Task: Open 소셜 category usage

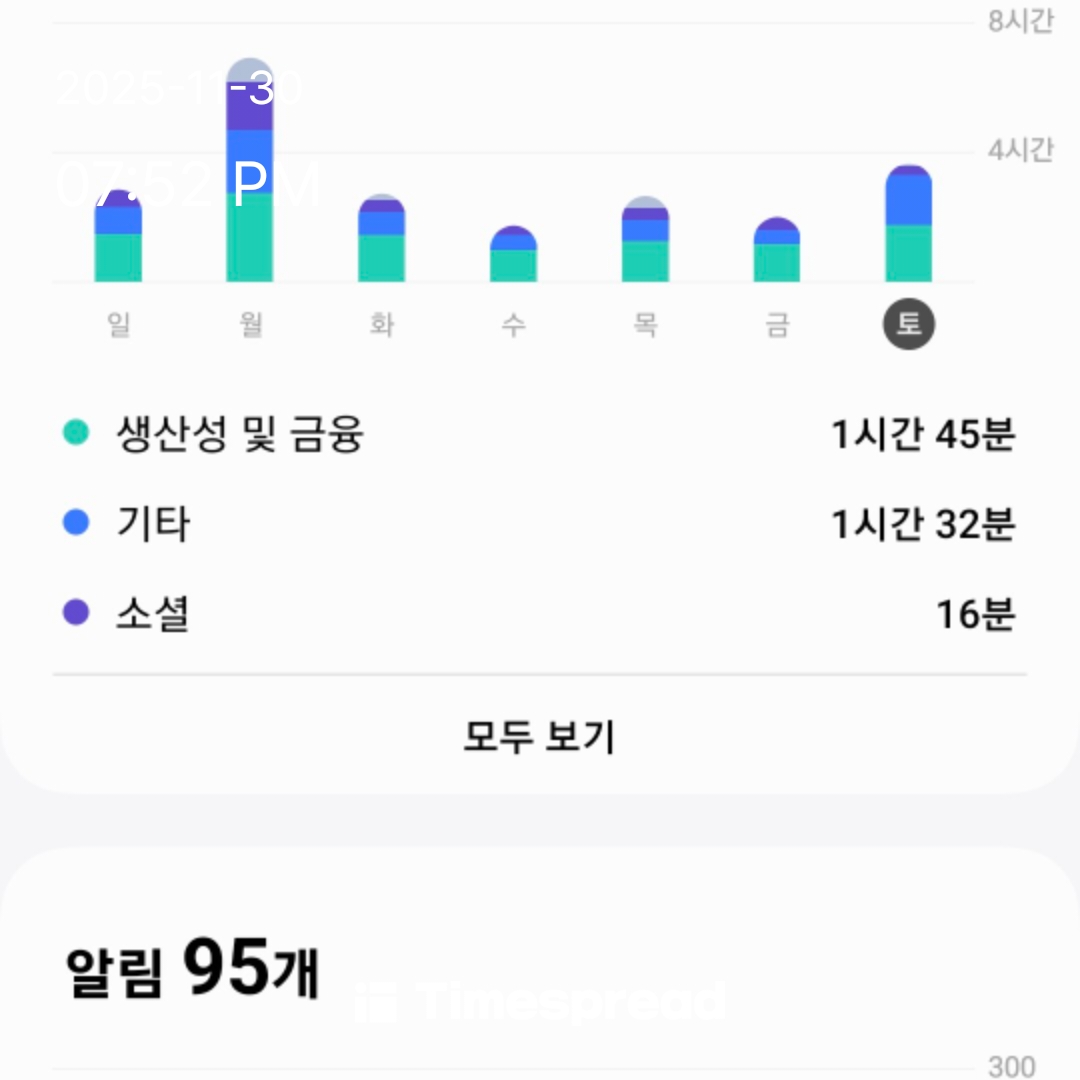Action: point(540,613)
